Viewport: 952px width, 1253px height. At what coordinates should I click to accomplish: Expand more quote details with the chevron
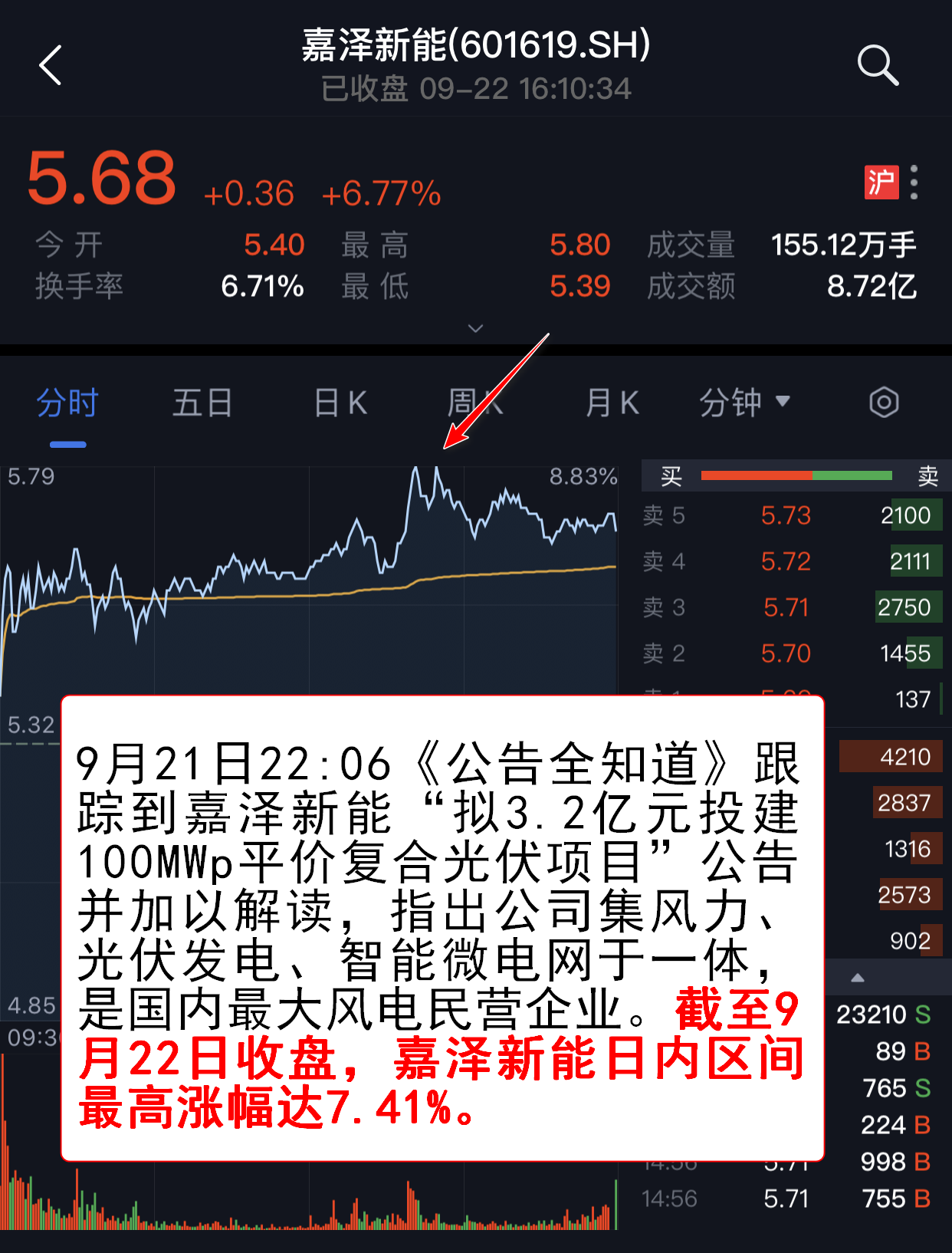475,328
